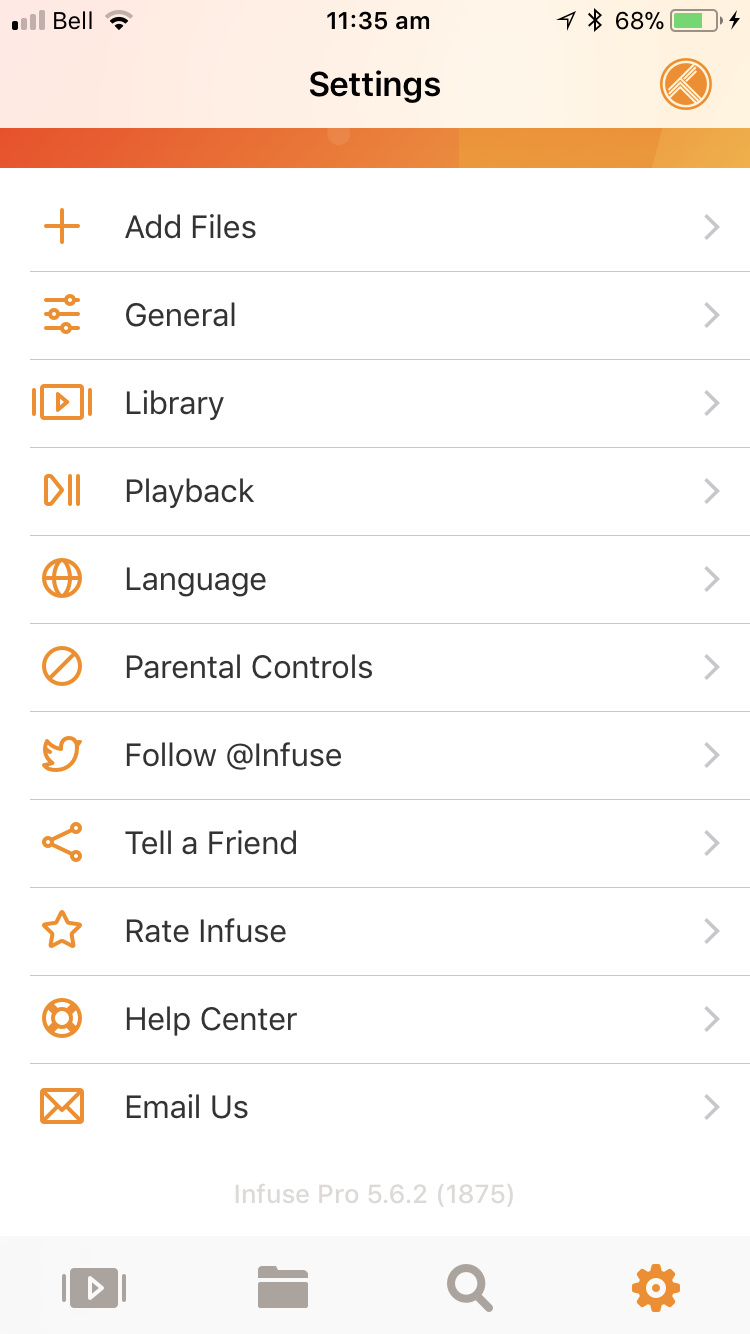Screen dimensions: 750x1334
Task: Open Language settings
Action: [x=375, y=580]
